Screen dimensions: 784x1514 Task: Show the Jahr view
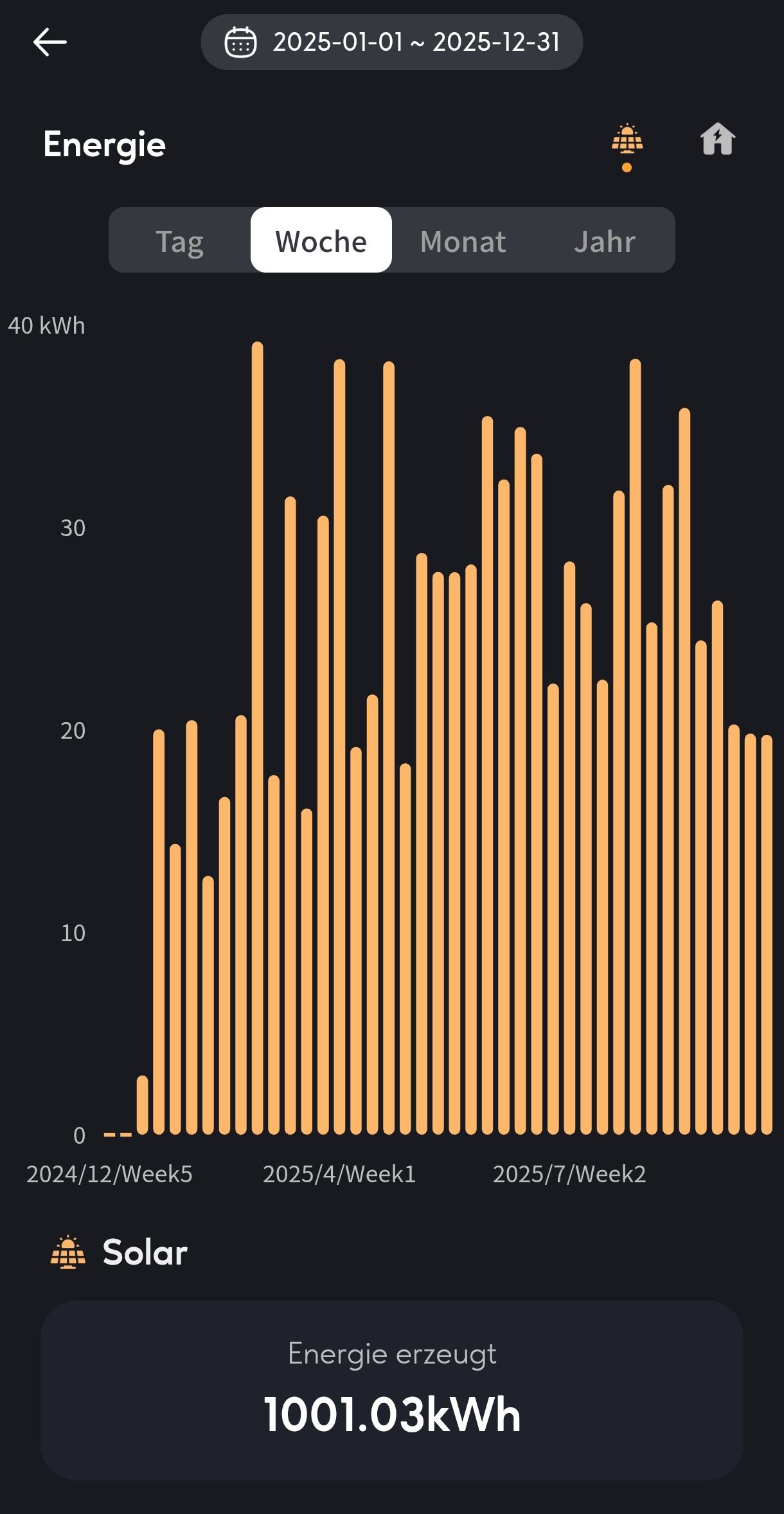[x=604, y=241]
